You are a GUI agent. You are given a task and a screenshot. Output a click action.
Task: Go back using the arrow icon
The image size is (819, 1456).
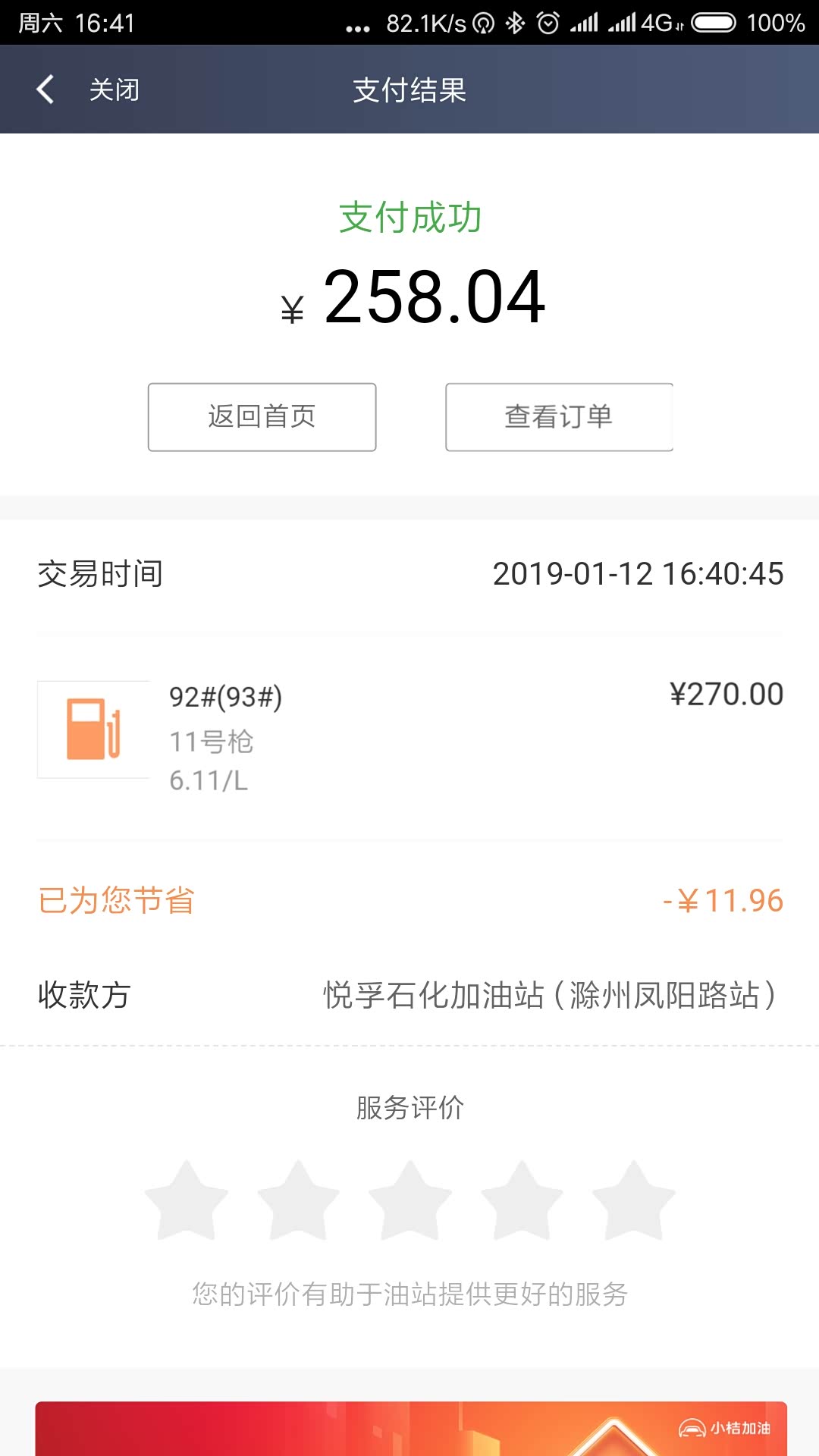45,89
